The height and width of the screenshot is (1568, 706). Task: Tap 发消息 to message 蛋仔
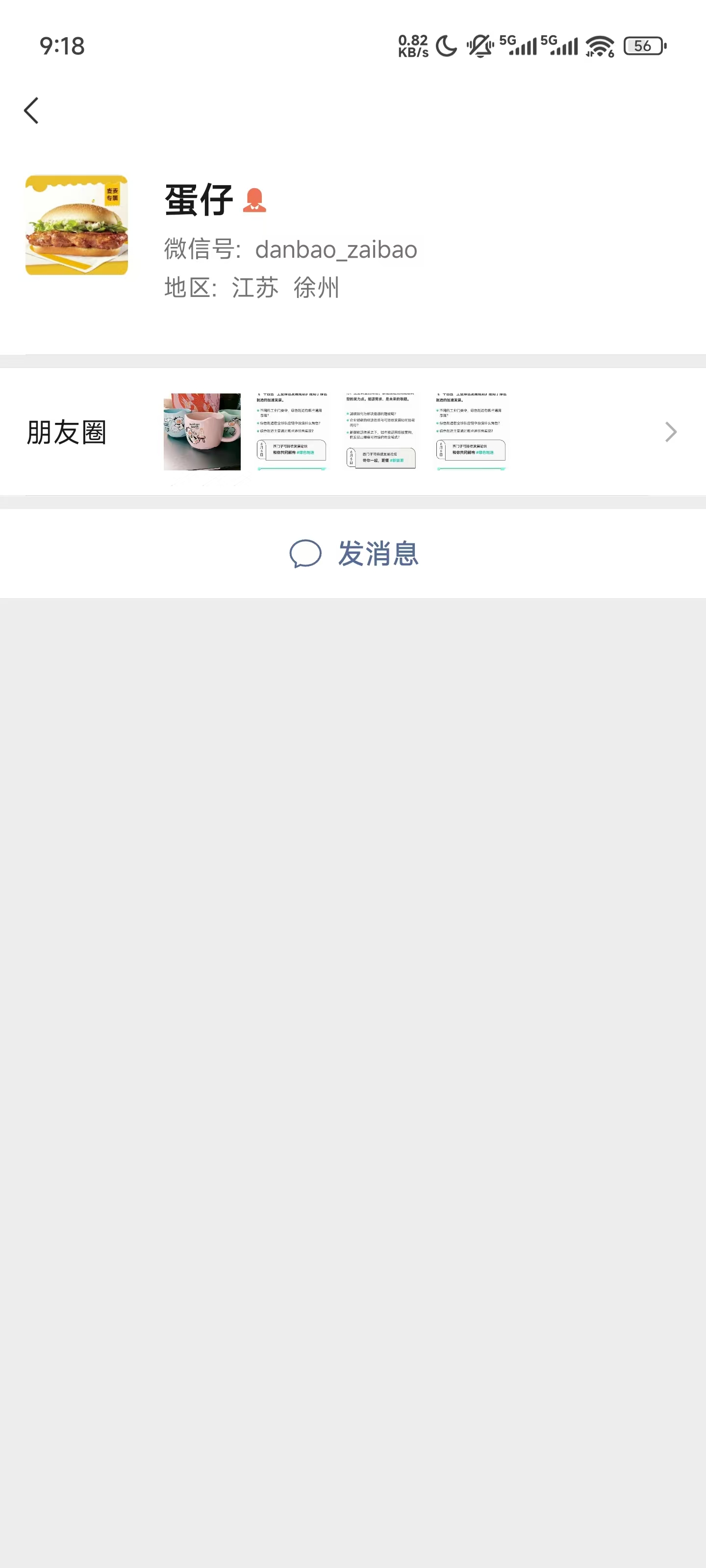coord(353,553)
